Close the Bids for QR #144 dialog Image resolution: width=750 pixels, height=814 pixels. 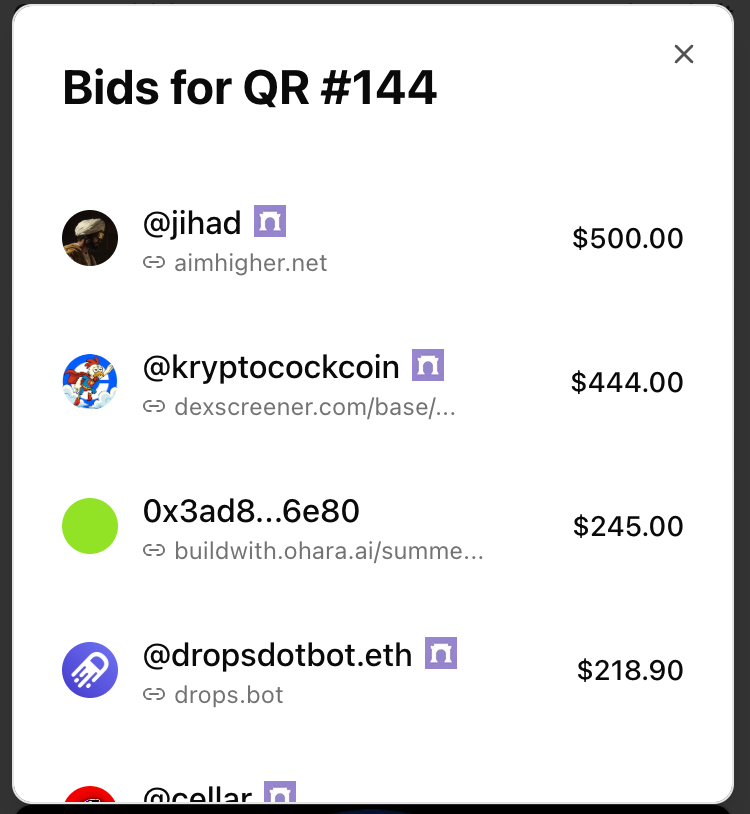pyautogui.click(x=684, y=54)
